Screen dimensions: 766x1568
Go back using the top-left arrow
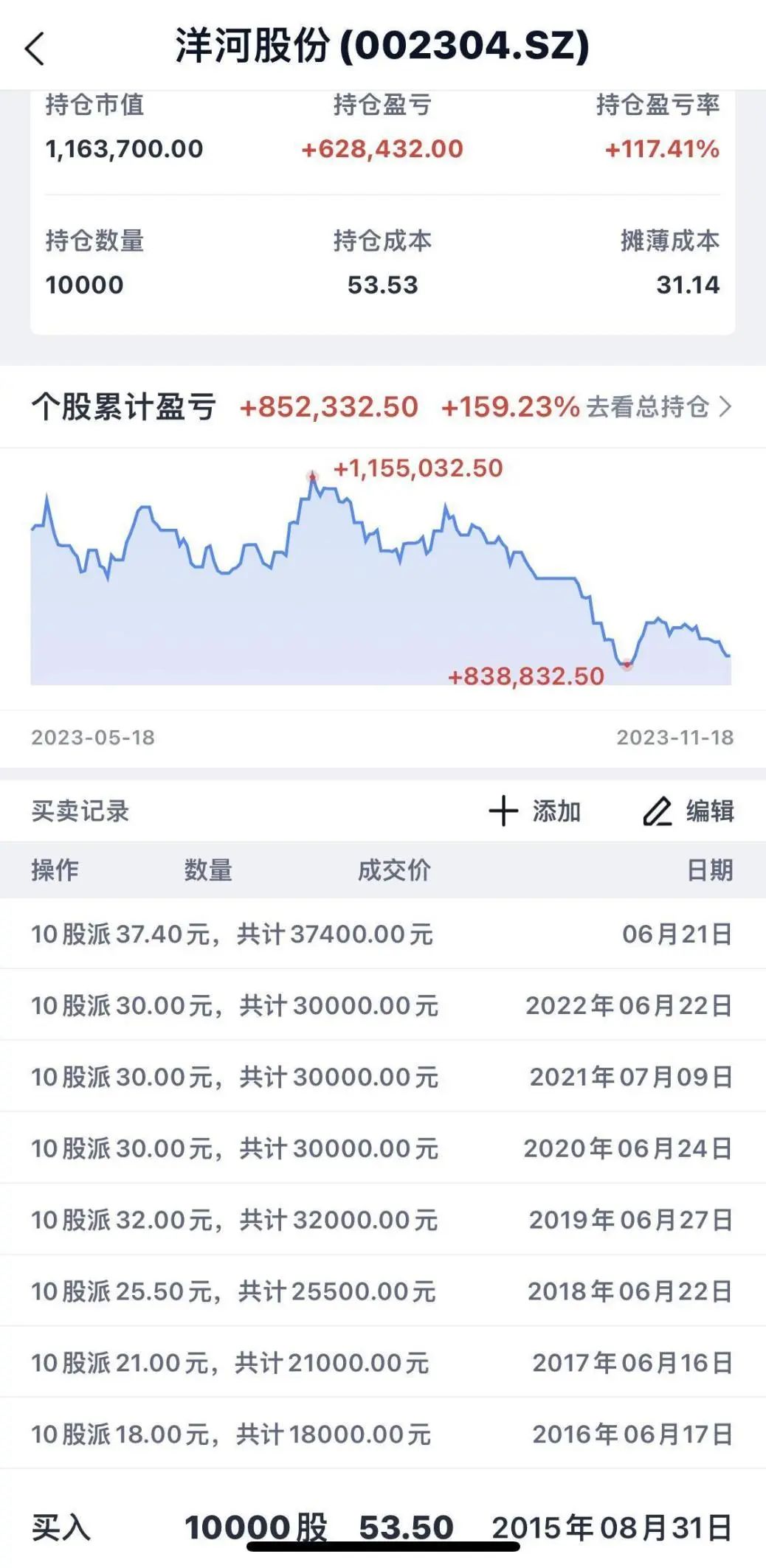[35, 49]
